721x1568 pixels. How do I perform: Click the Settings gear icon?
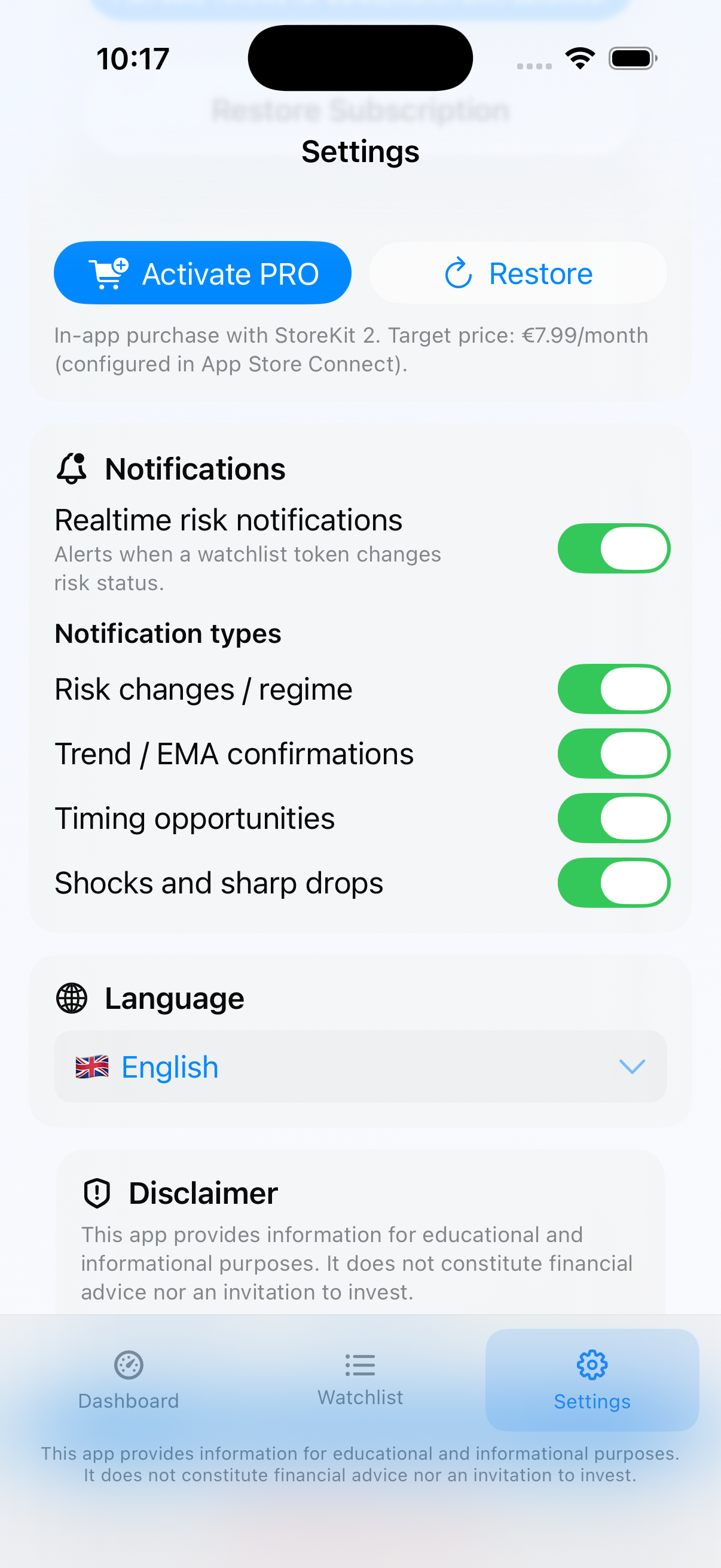click(592, 1365)
